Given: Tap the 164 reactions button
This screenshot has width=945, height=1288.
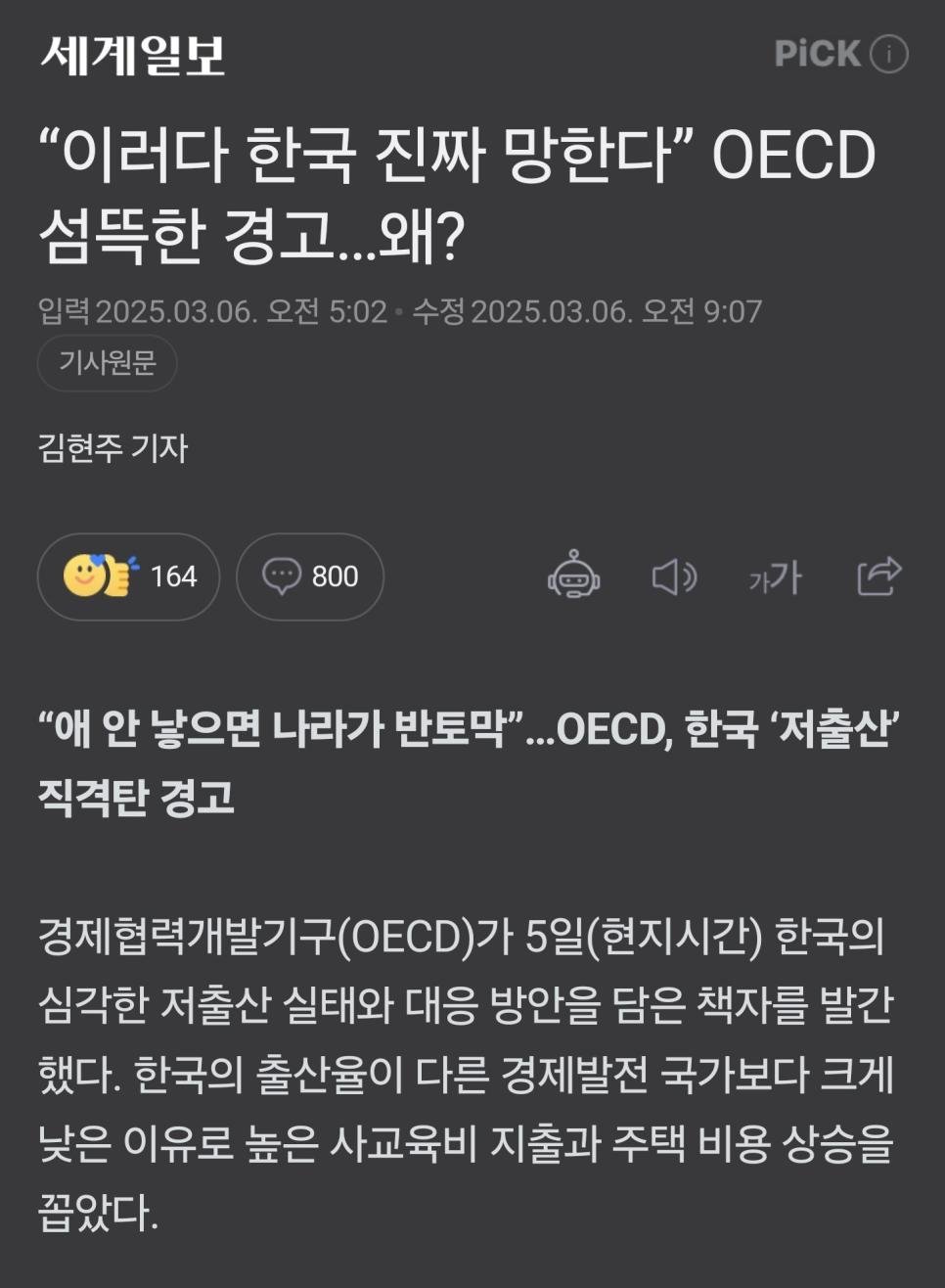Looking at the screenshot, I should 128,576.
